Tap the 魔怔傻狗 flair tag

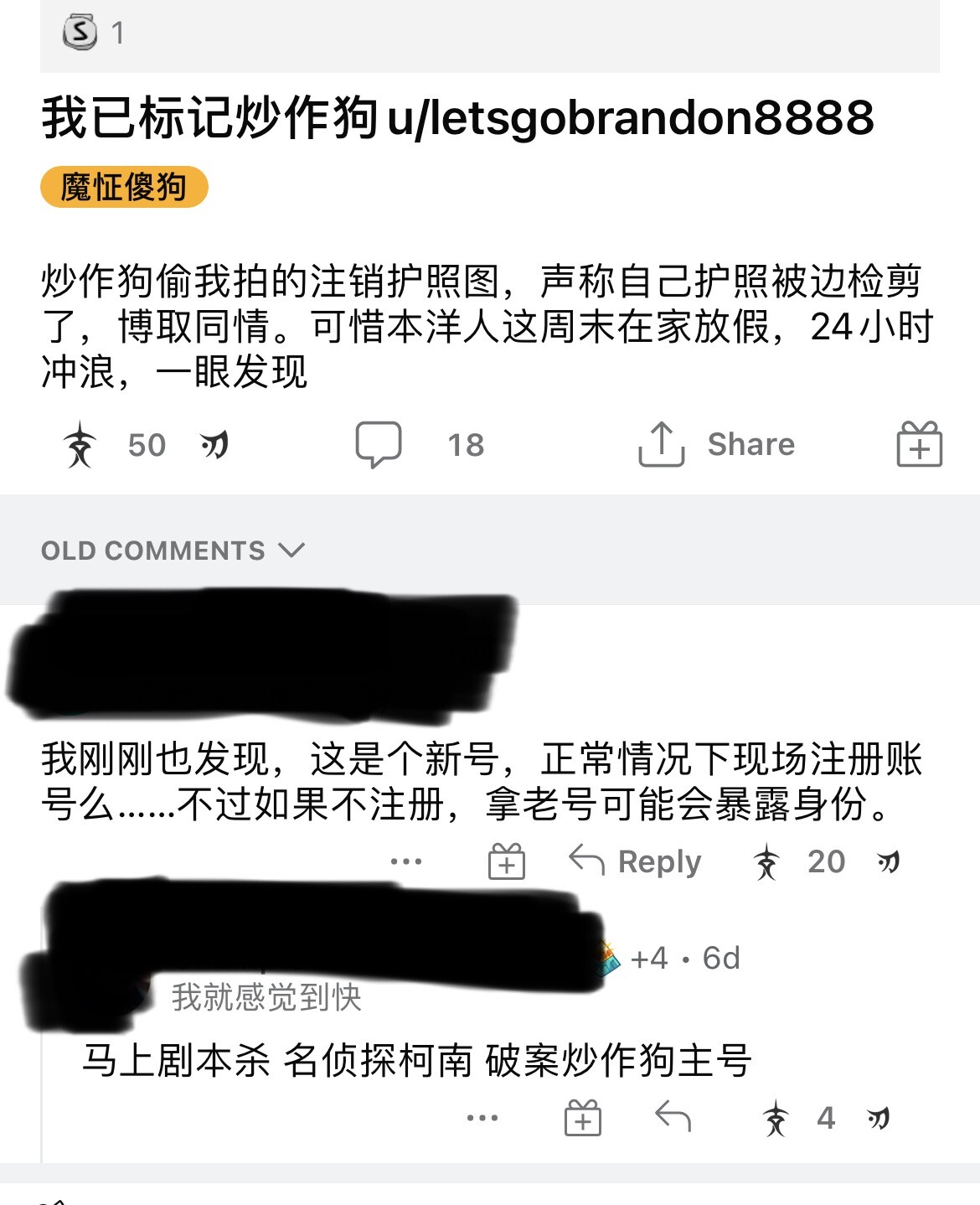point(124,187)
